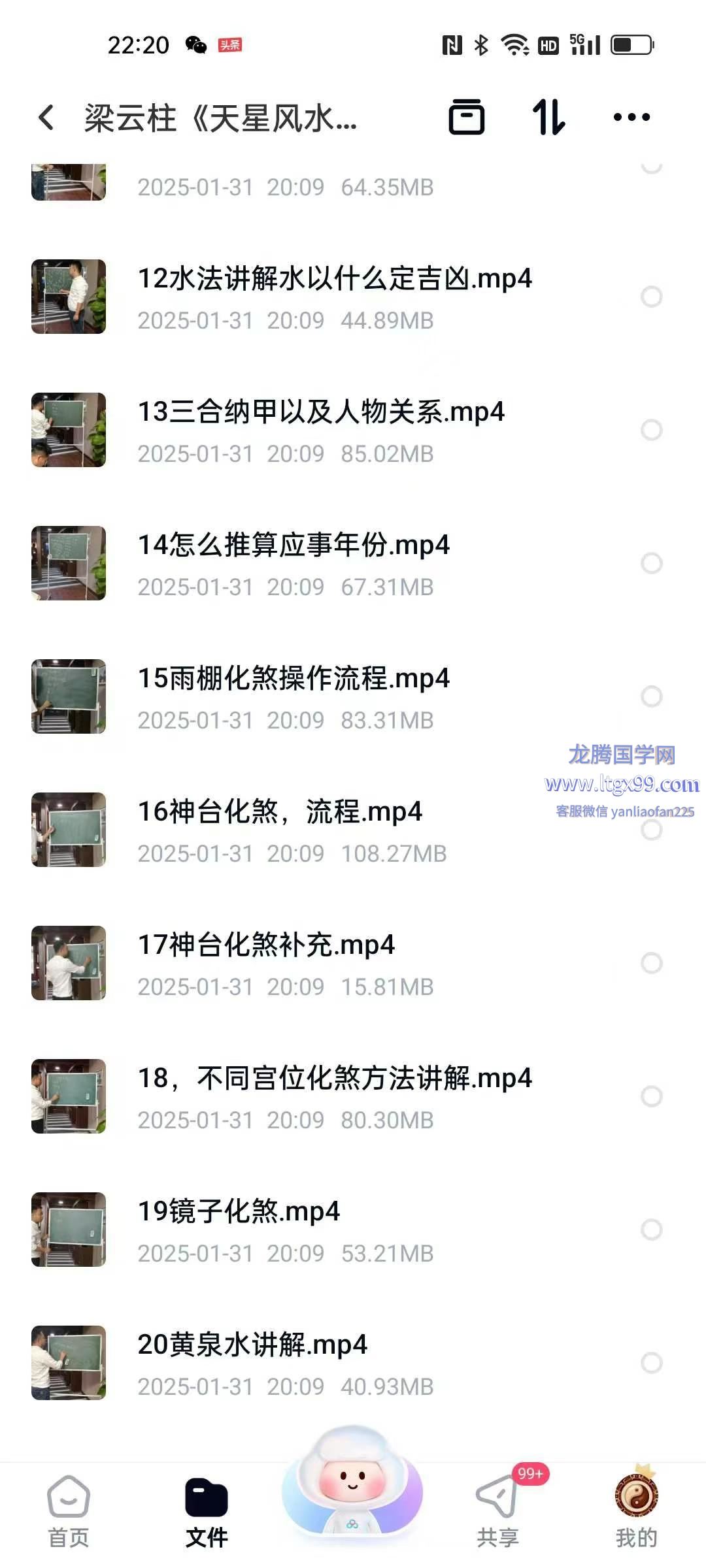The height and width of the screenshot is (1568, 706).
Task: Open the transfer list icon
Action: tap(466, 118)
